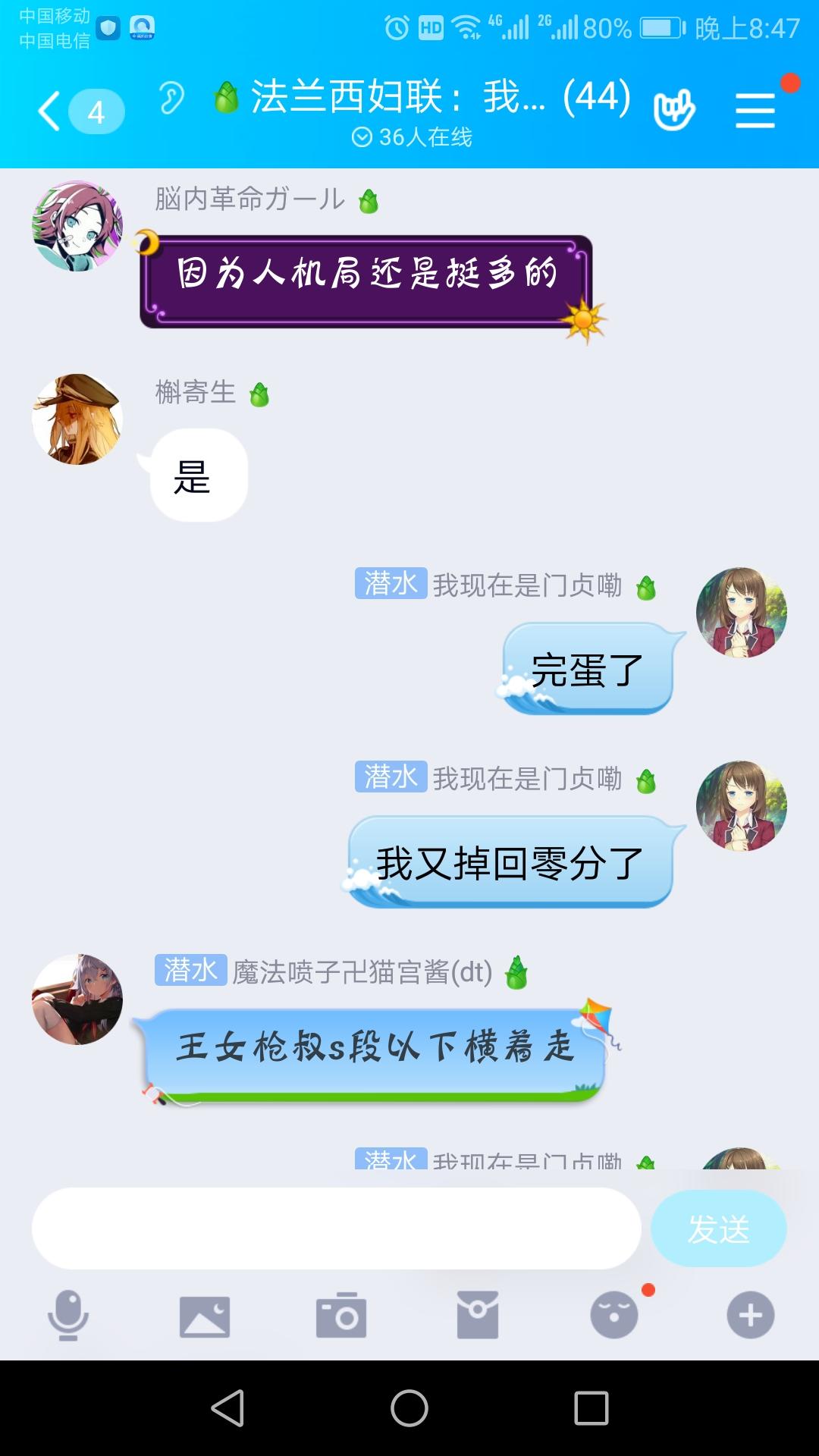Image resolution: width=819 pixels, height=1456 pixels.
Task: Open the red packet envelope icon
Action: pyautogui.click(x=478, y=1316)
